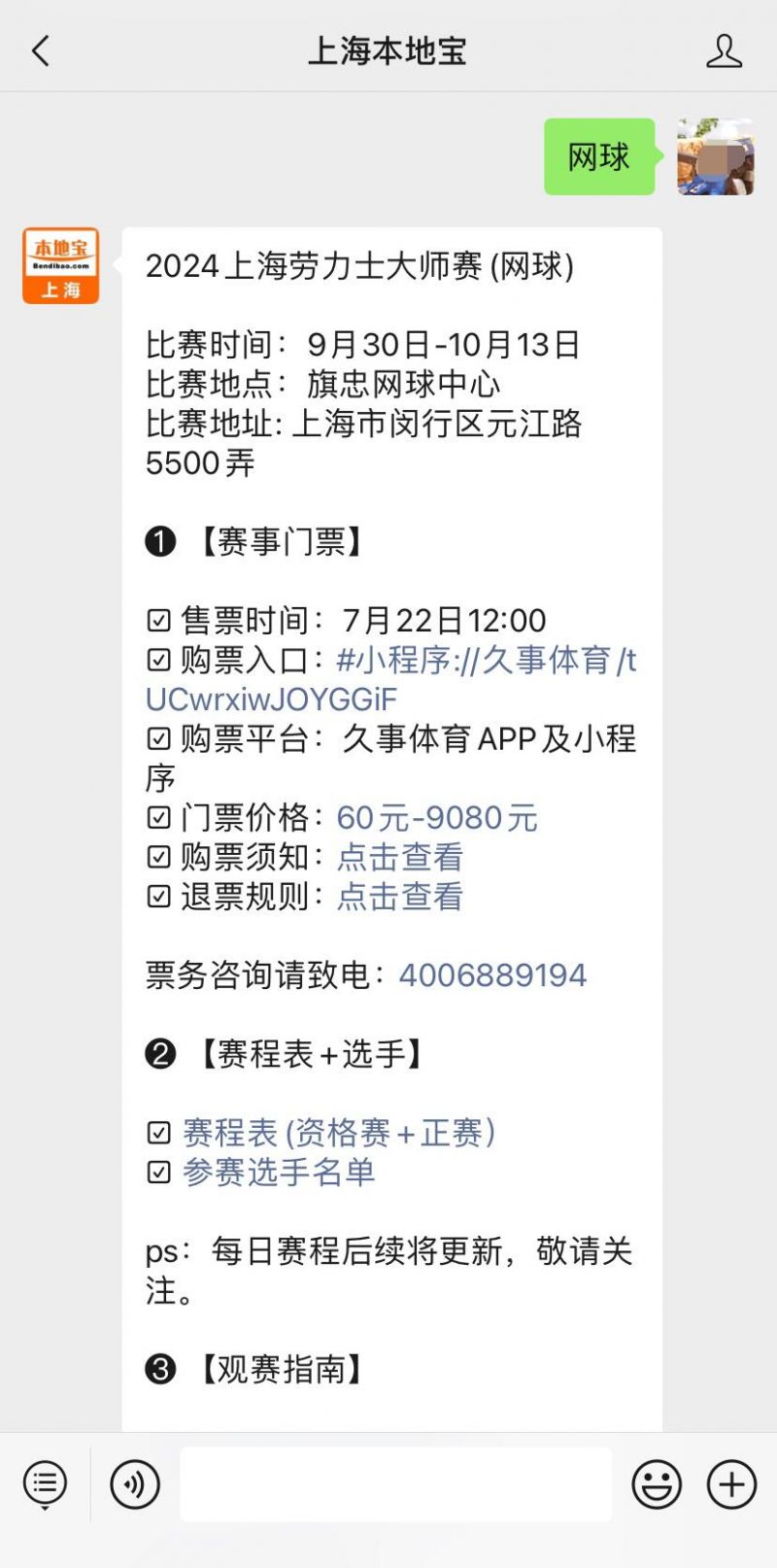Screen dimensions: 777x1568
Task: Focus the message text field
Action: click(395, 1484)
